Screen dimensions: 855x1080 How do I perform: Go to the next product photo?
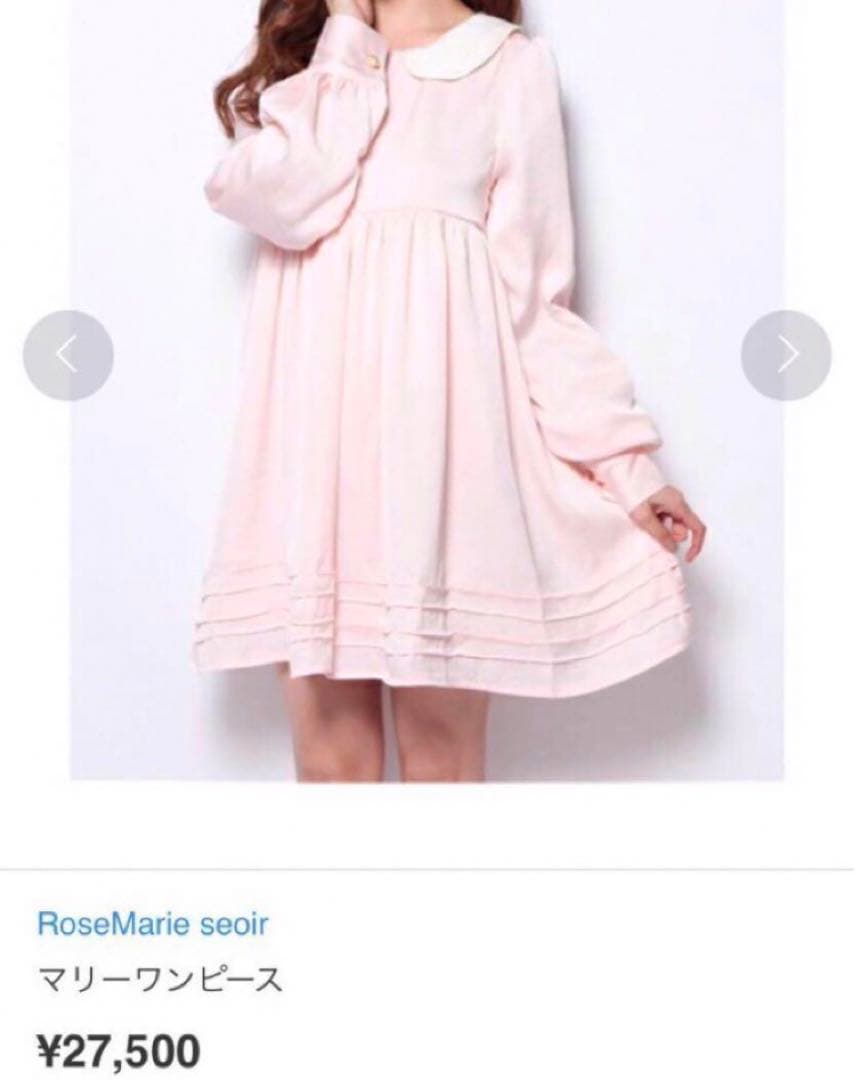pos(786,355)
